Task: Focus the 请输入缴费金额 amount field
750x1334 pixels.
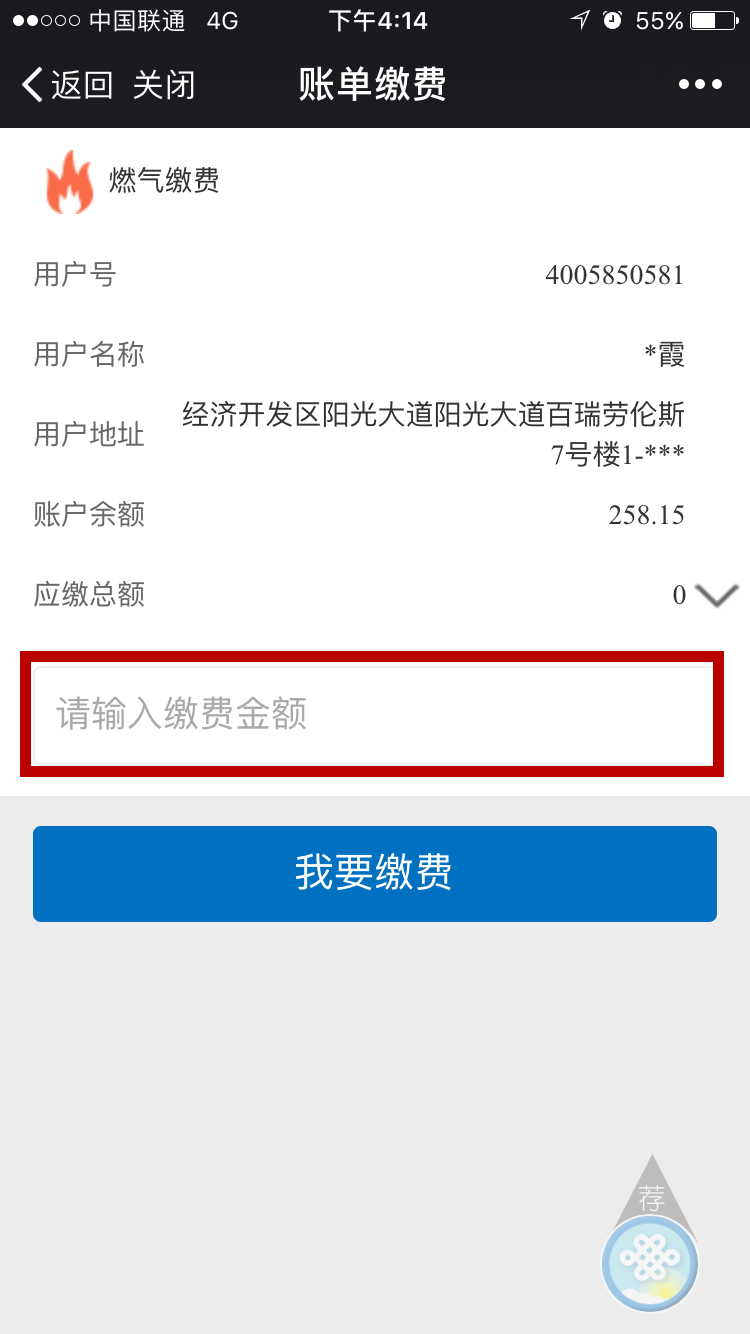Action: coord(372,714)
